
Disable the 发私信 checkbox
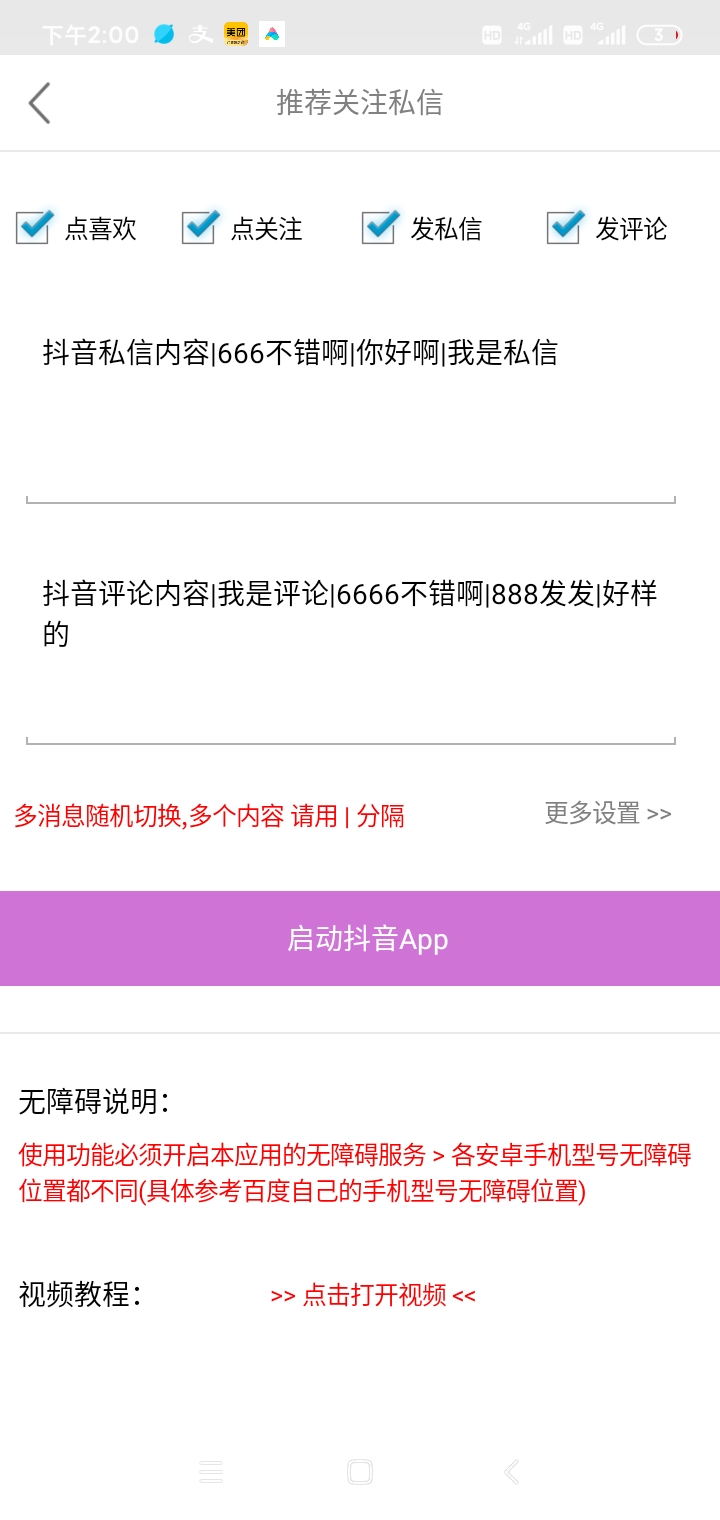pyautogui.click(x=380, y=228)
